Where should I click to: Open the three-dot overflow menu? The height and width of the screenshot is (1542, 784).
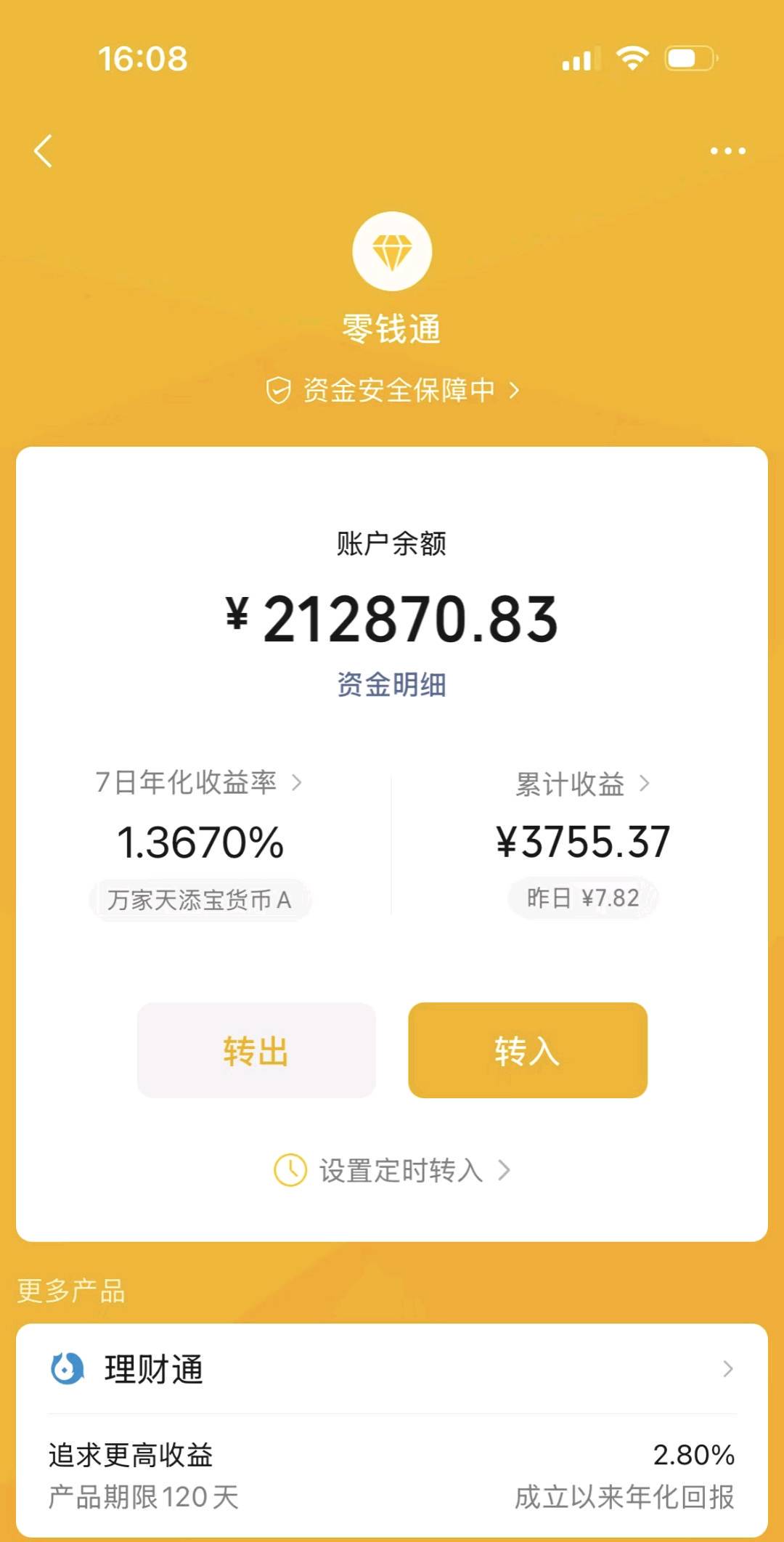727,151
